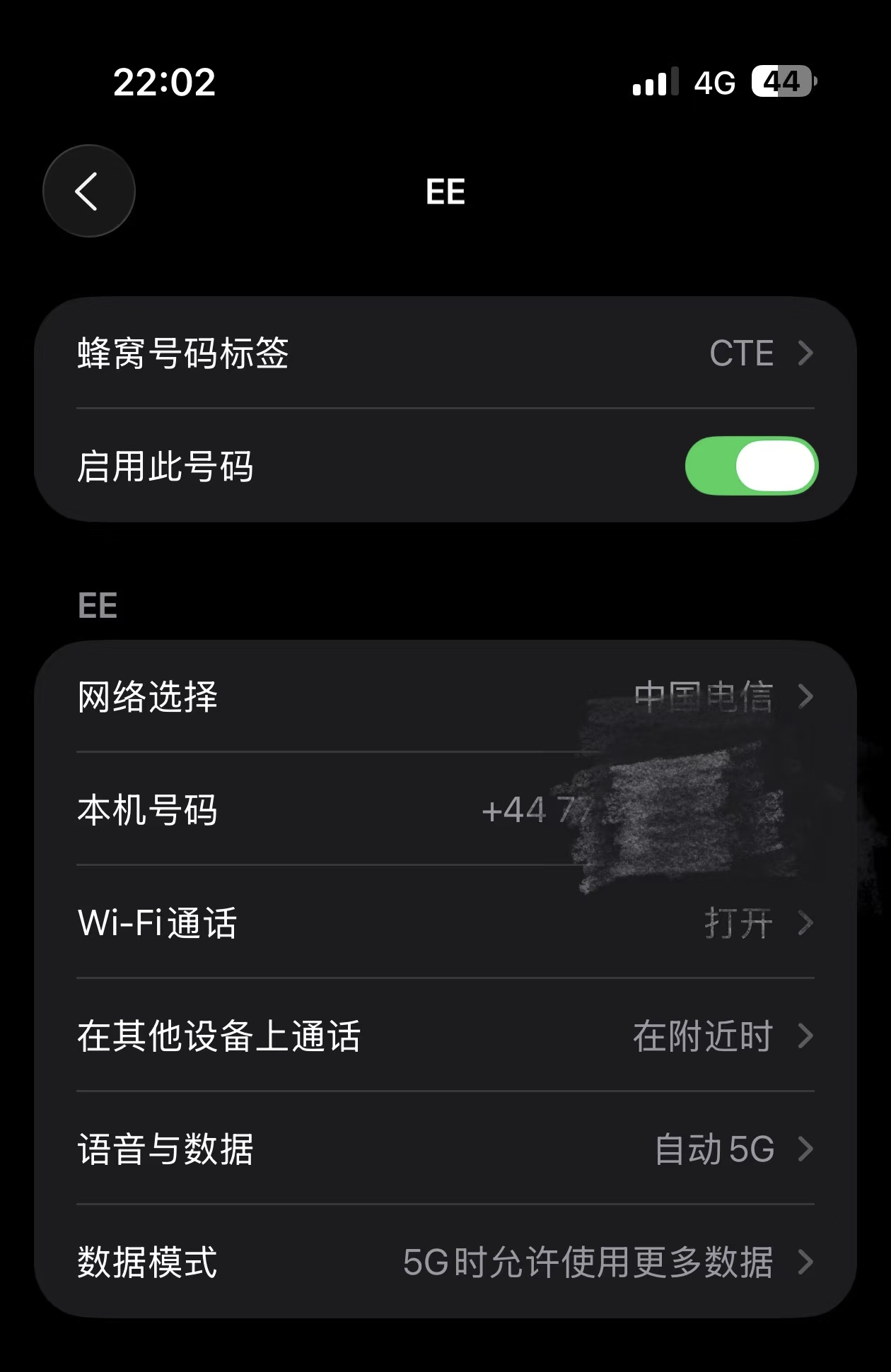Screen dimensions: 891x1372
Task: Open 语音与数据 settings
Action: 445,1149
